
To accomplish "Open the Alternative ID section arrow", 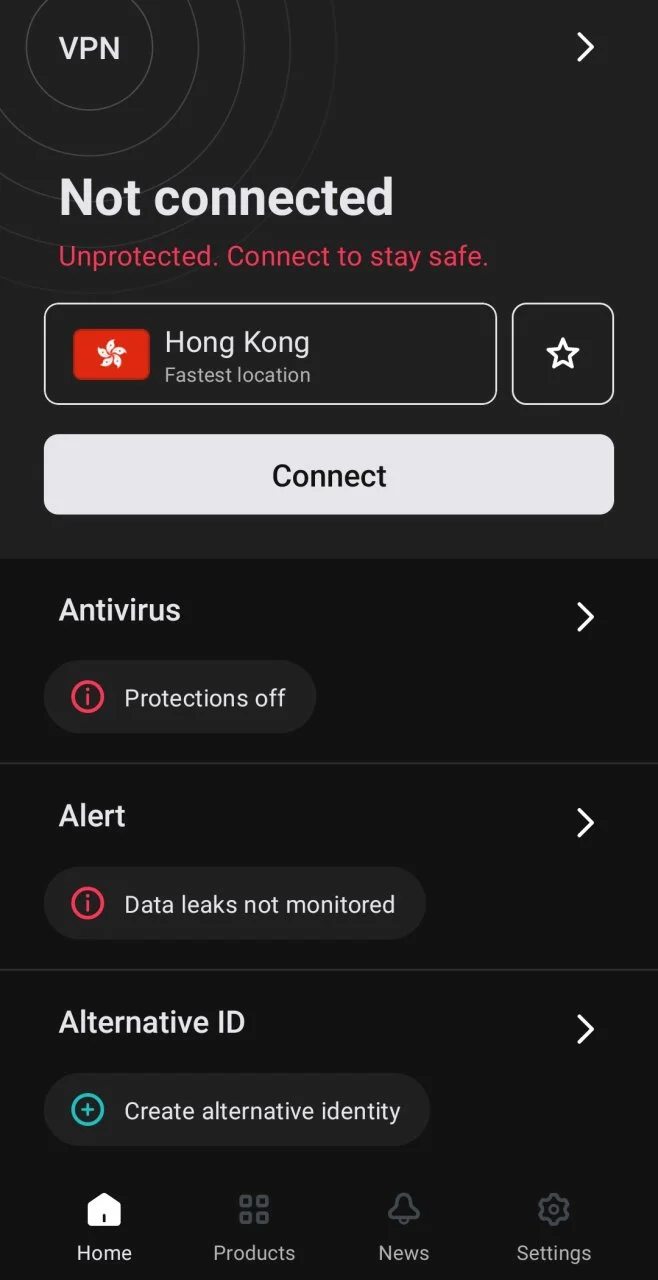I will pyautogui.click(x=585, y=1029).
